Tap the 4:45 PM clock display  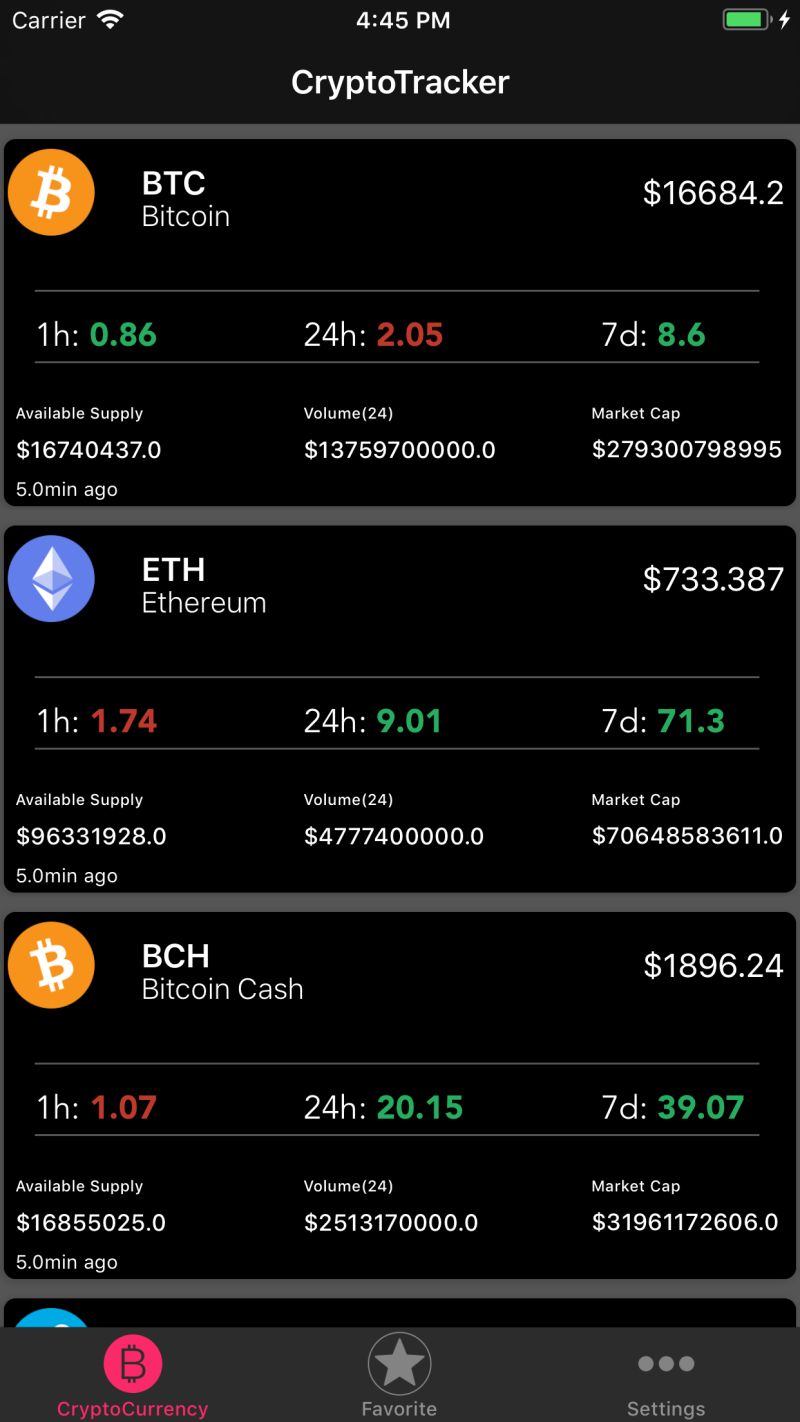[x=403, y=19]
